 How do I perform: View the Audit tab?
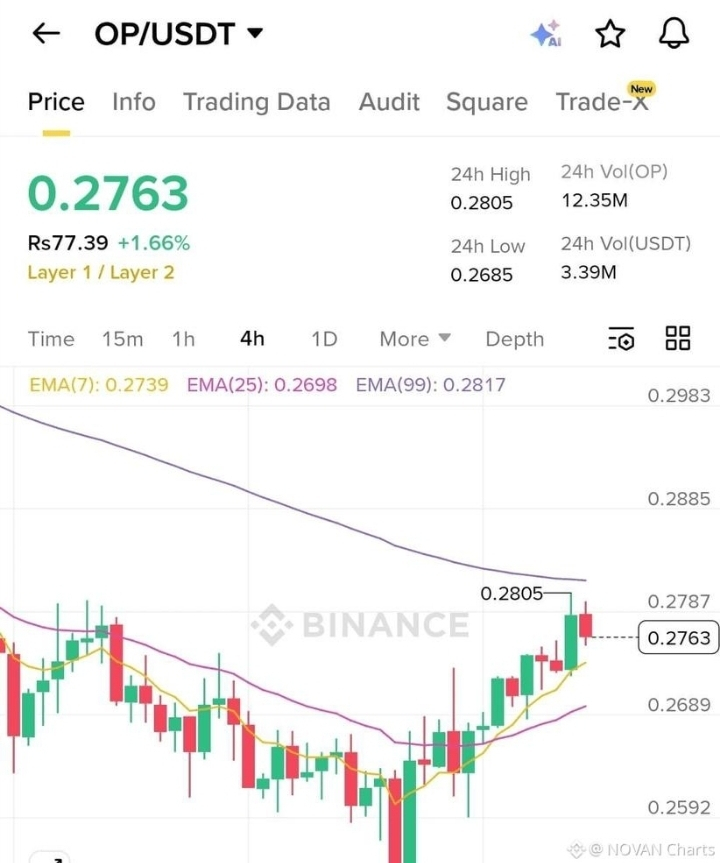389,102
